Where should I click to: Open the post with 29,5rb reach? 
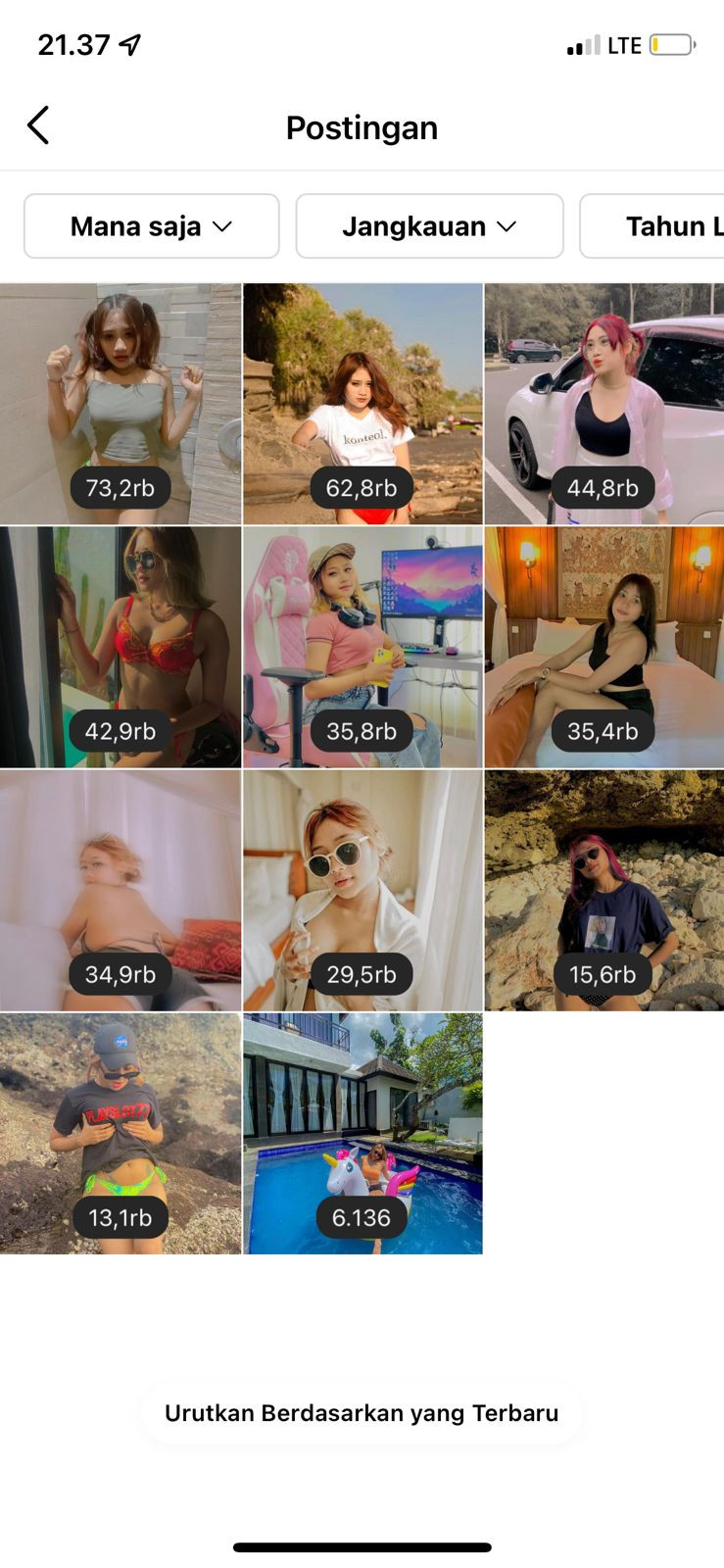click(x=362, y=890)
